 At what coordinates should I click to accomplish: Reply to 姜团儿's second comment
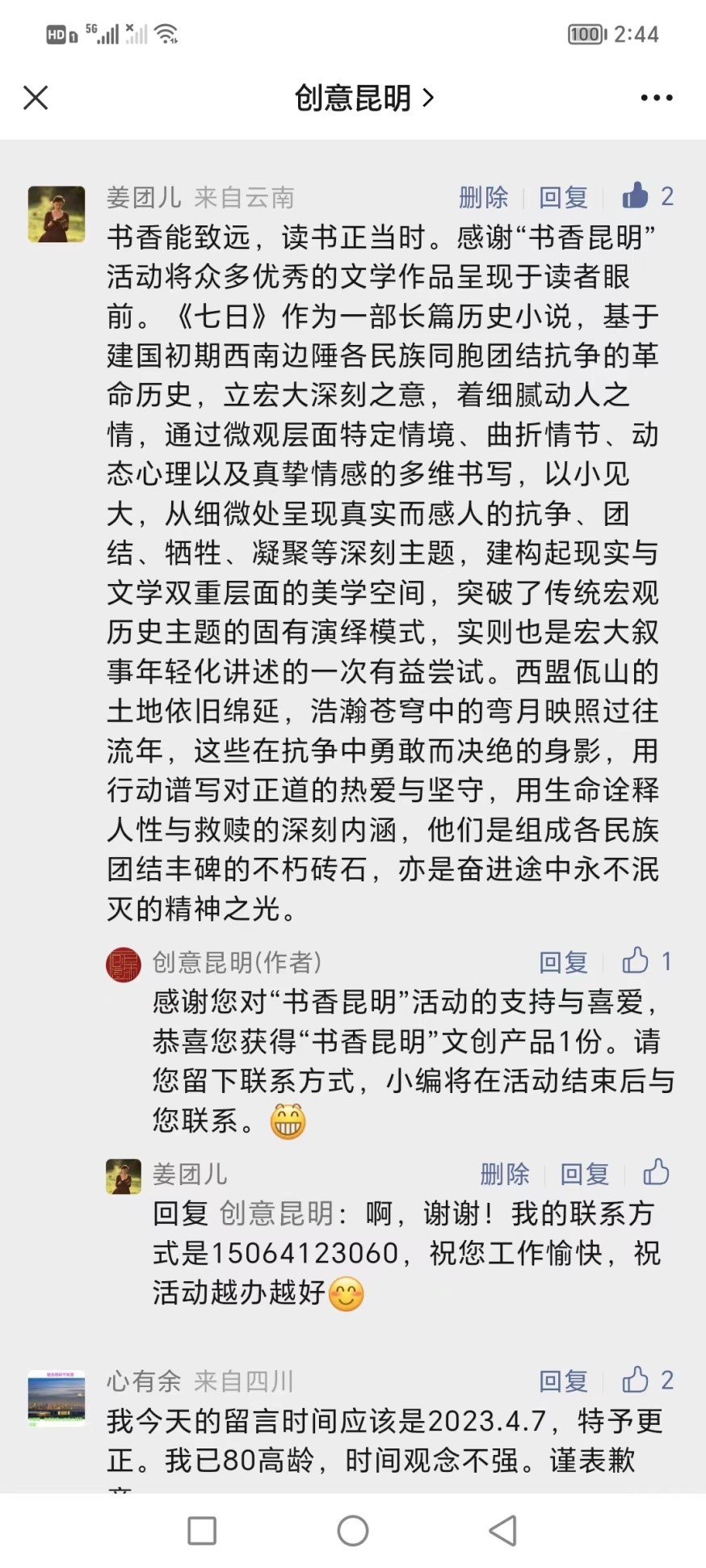[x=584, y=1174]
